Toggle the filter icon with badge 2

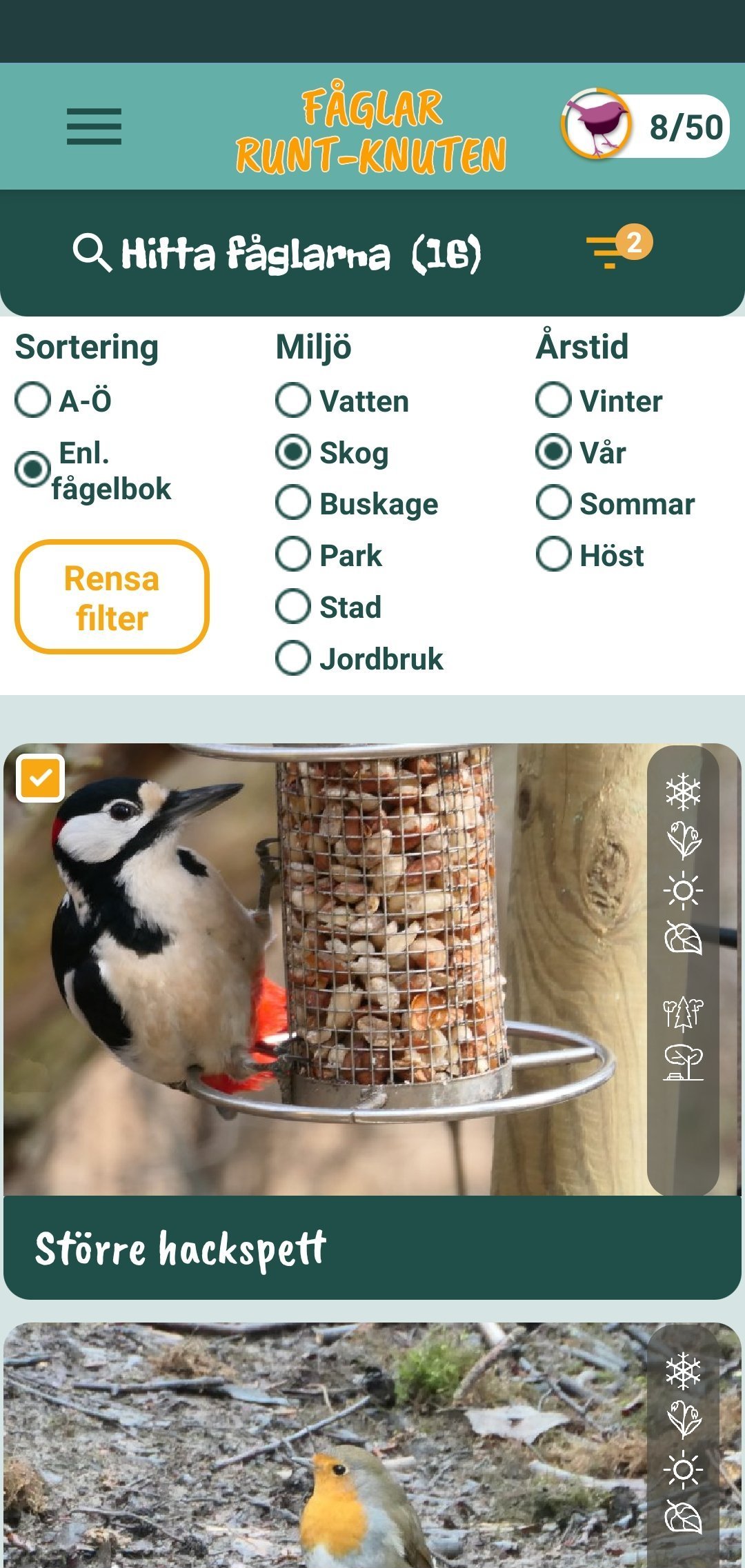click(x=610, y=251)
